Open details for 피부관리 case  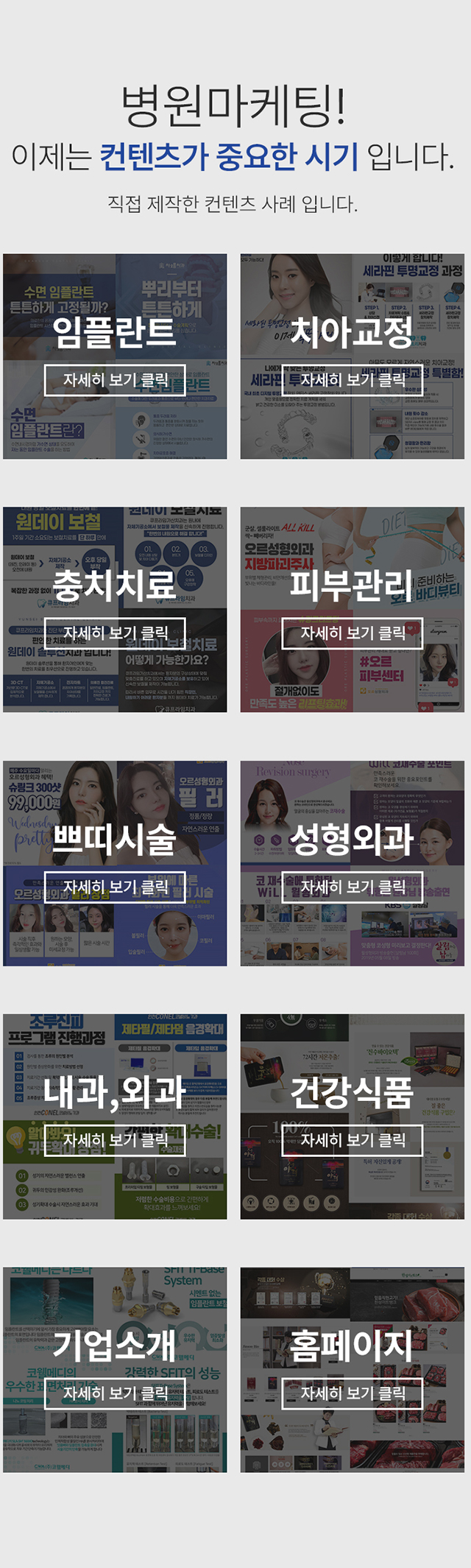pos(353,633)
